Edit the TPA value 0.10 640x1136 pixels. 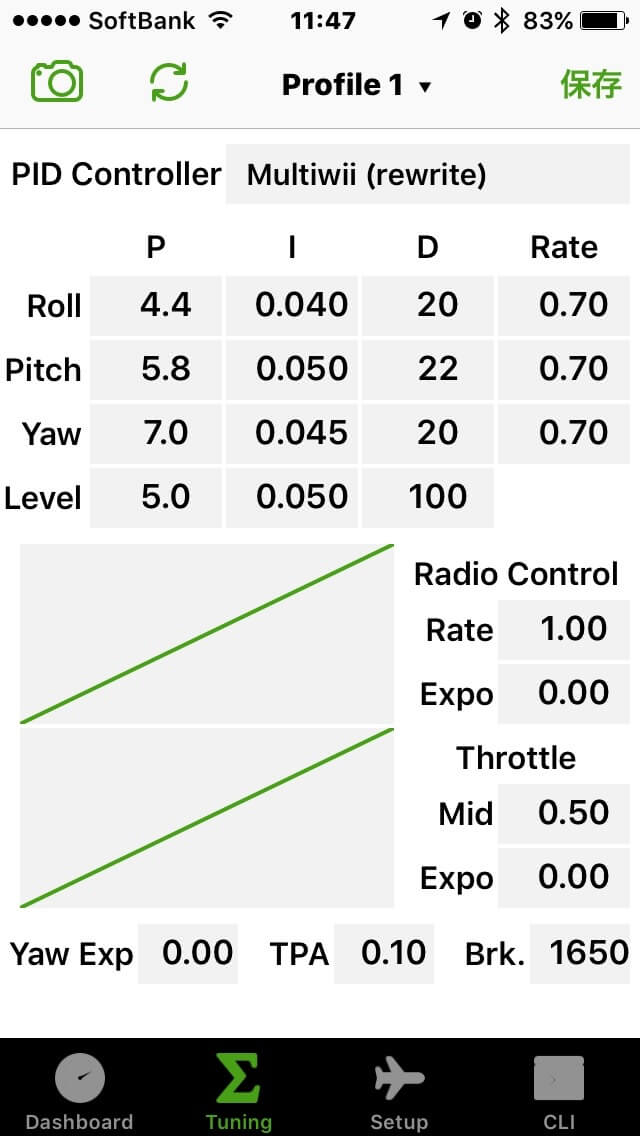[x=384, y=953]
